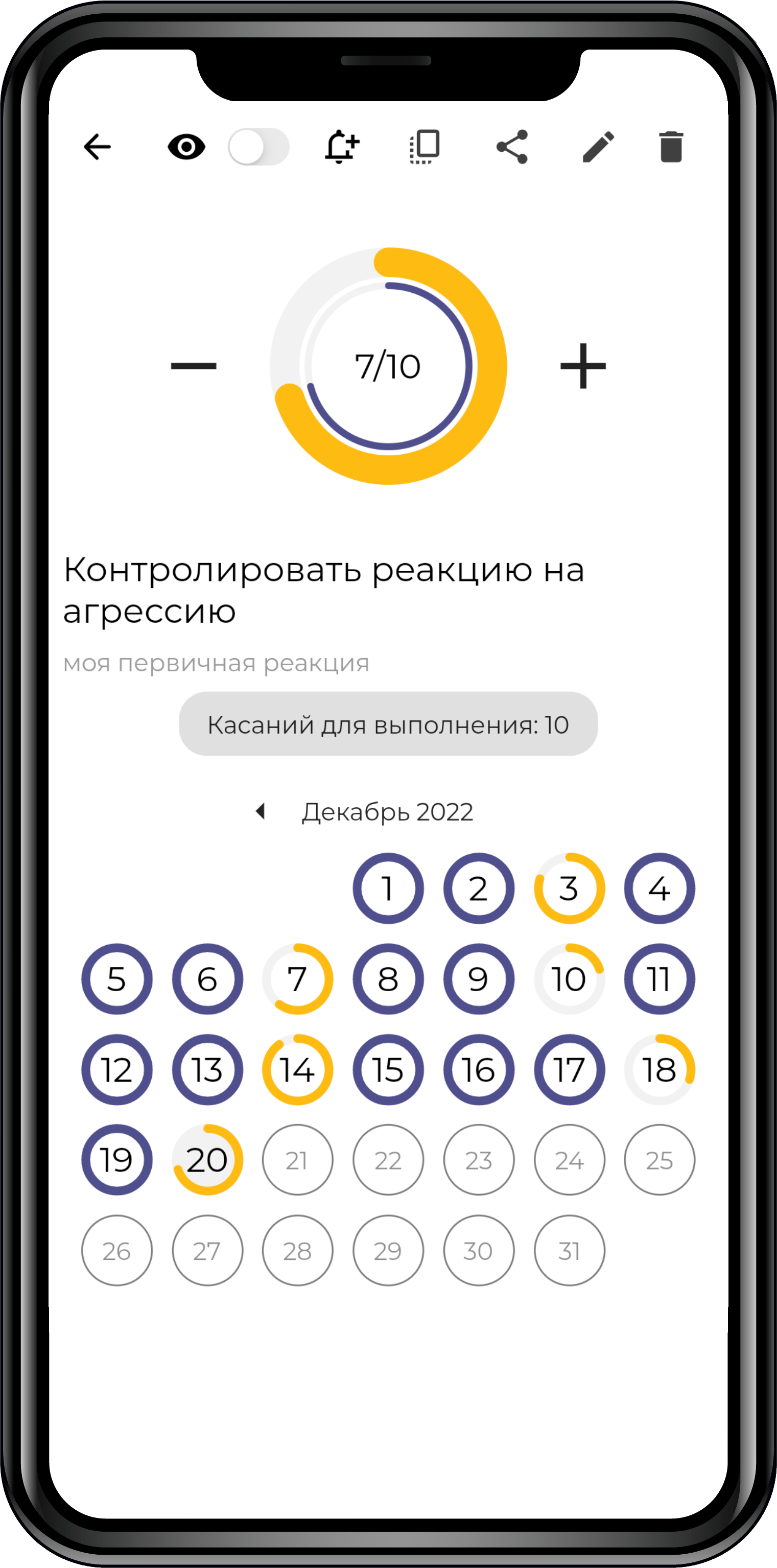Open day 10 in the calendar

click(x=569, y=979)
